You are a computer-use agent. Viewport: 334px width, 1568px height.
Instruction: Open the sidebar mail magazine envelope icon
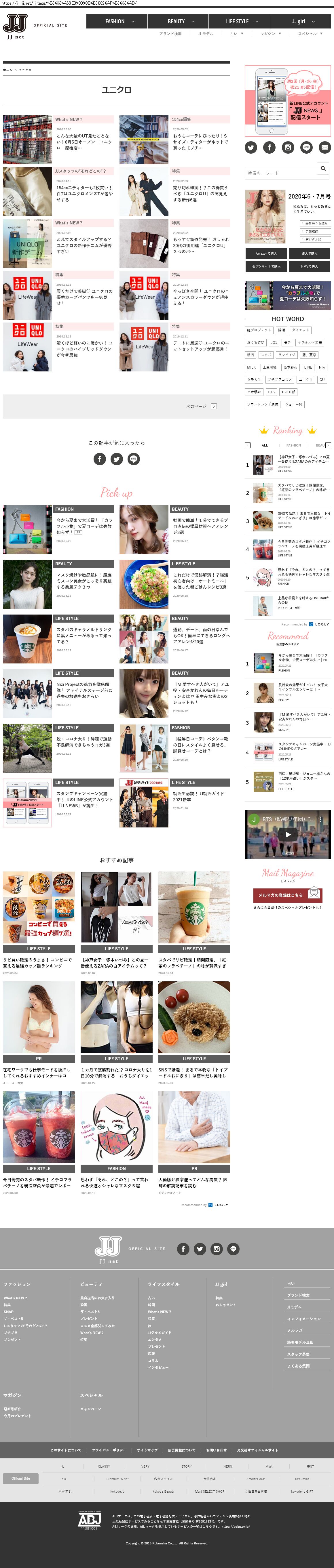325,147
